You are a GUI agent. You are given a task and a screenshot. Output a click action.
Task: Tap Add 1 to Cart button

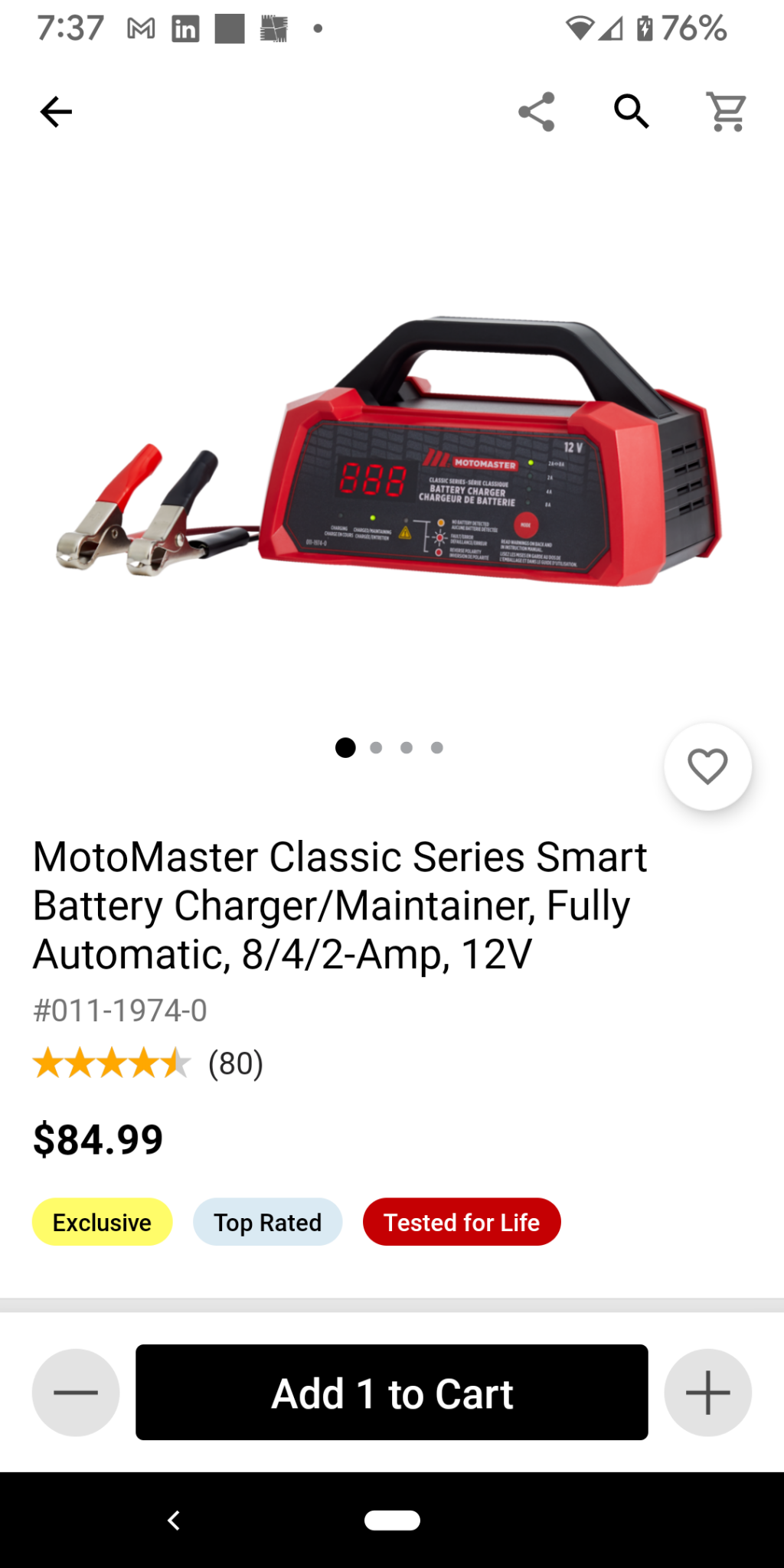click(392, 1393)
